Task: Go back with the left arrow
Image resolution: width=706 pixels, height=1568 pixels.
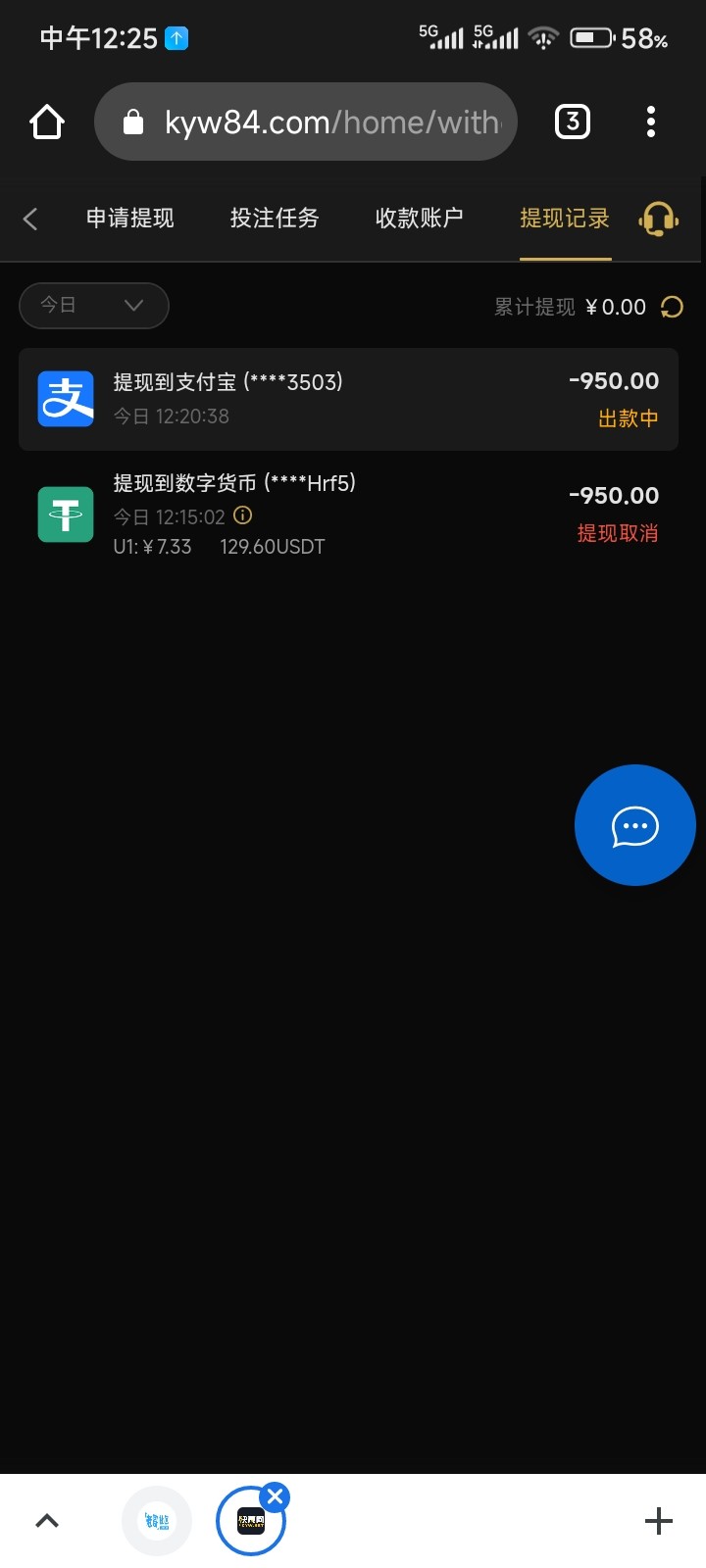Action: pyautogui.click(x=30, y=218)
